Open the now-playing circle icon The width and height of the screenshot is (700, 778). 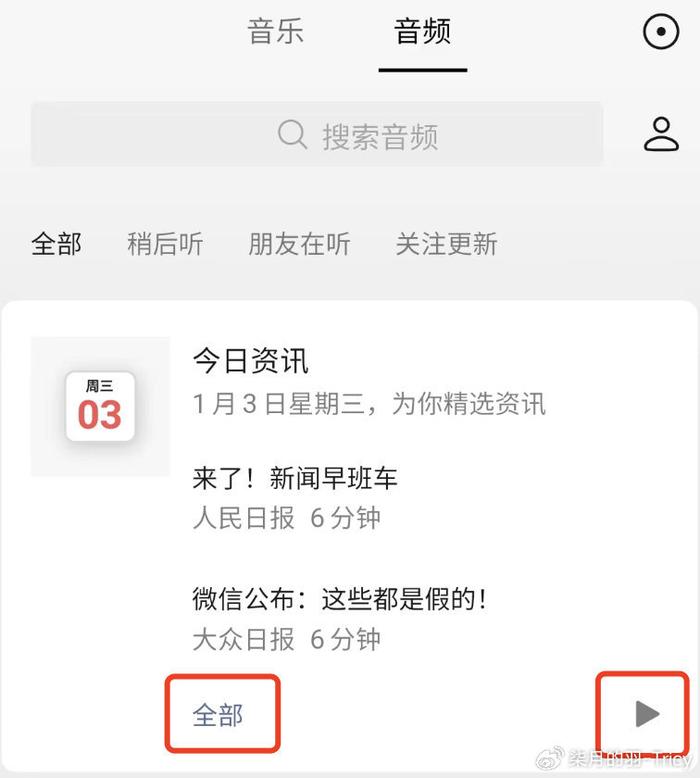pos(660,32)
